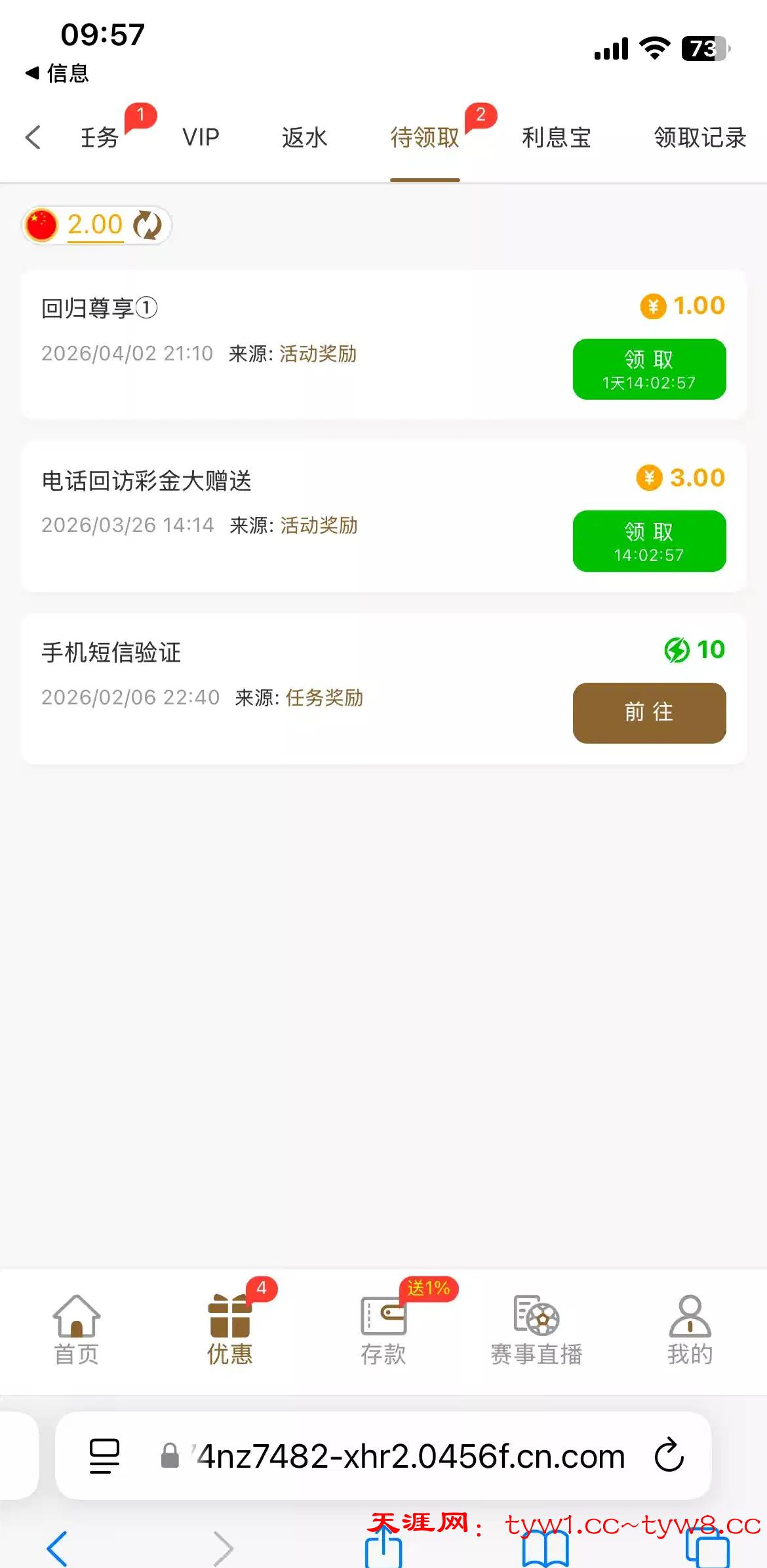Open the 利息宝 tab
Image resolution: width=767 pixels, height=1568 pixels.
point(556,138)
